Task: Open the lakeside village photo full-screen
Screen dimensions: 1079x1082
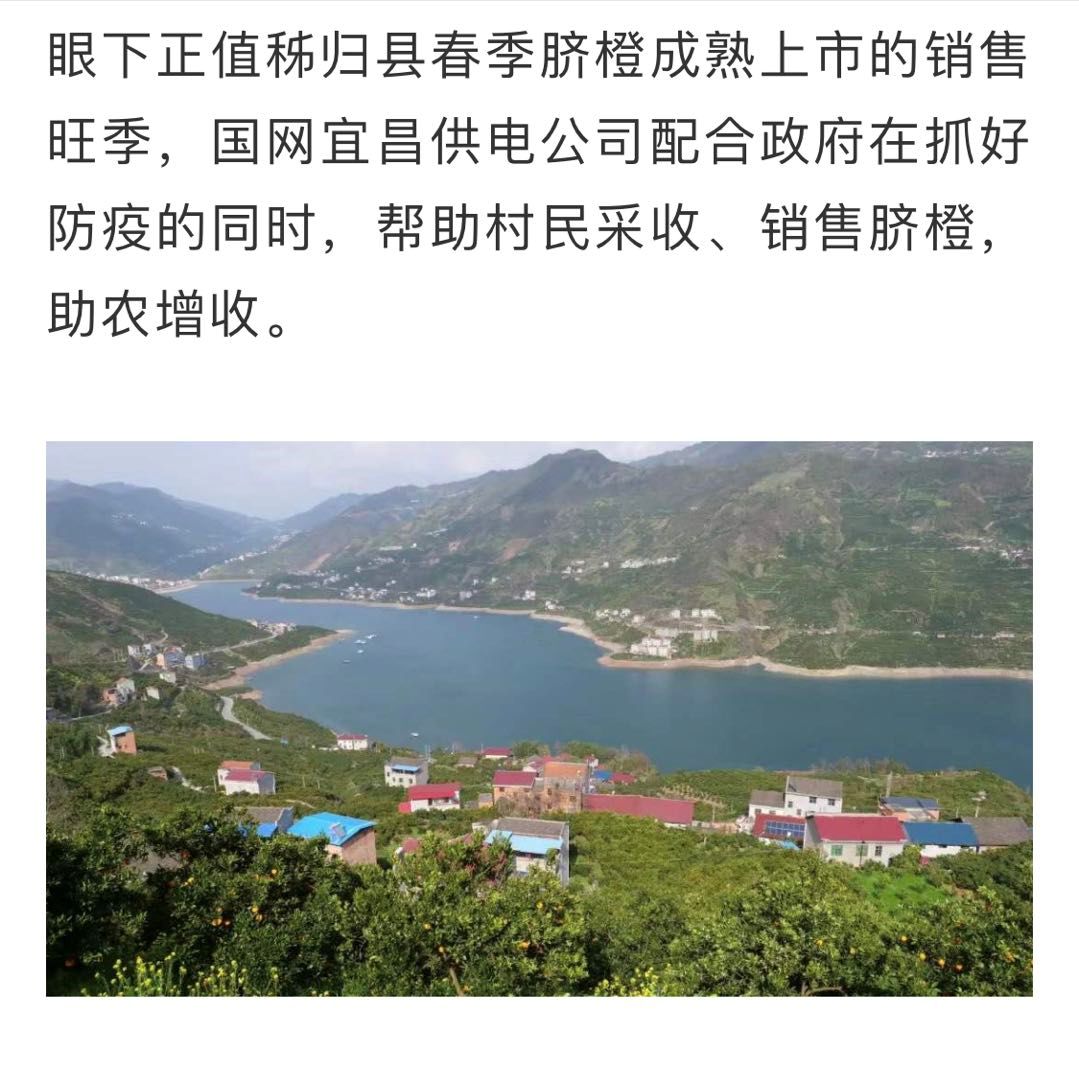Action: click(539, 718)
